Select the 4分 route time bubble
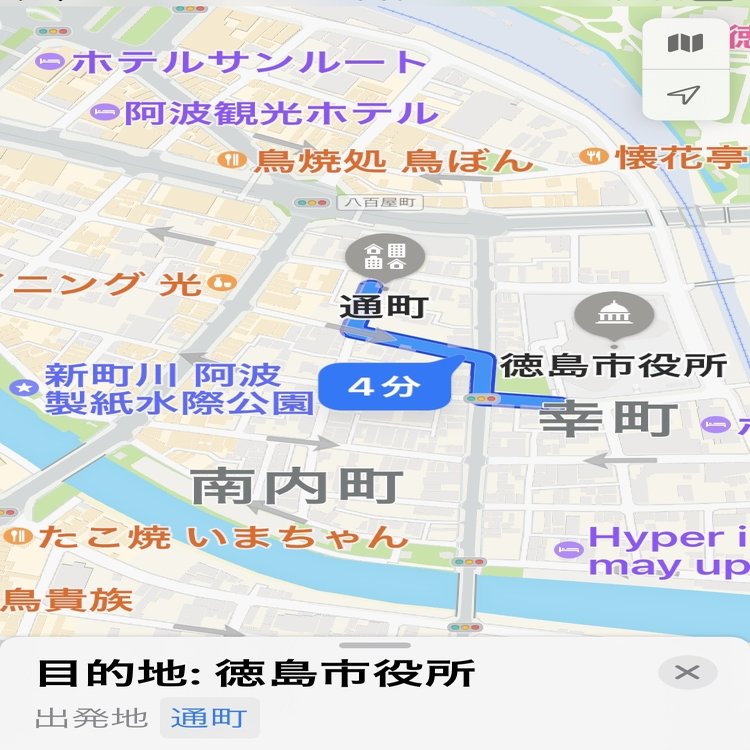The width and height of the screenshot is (750, 750). tap(385, 386)
